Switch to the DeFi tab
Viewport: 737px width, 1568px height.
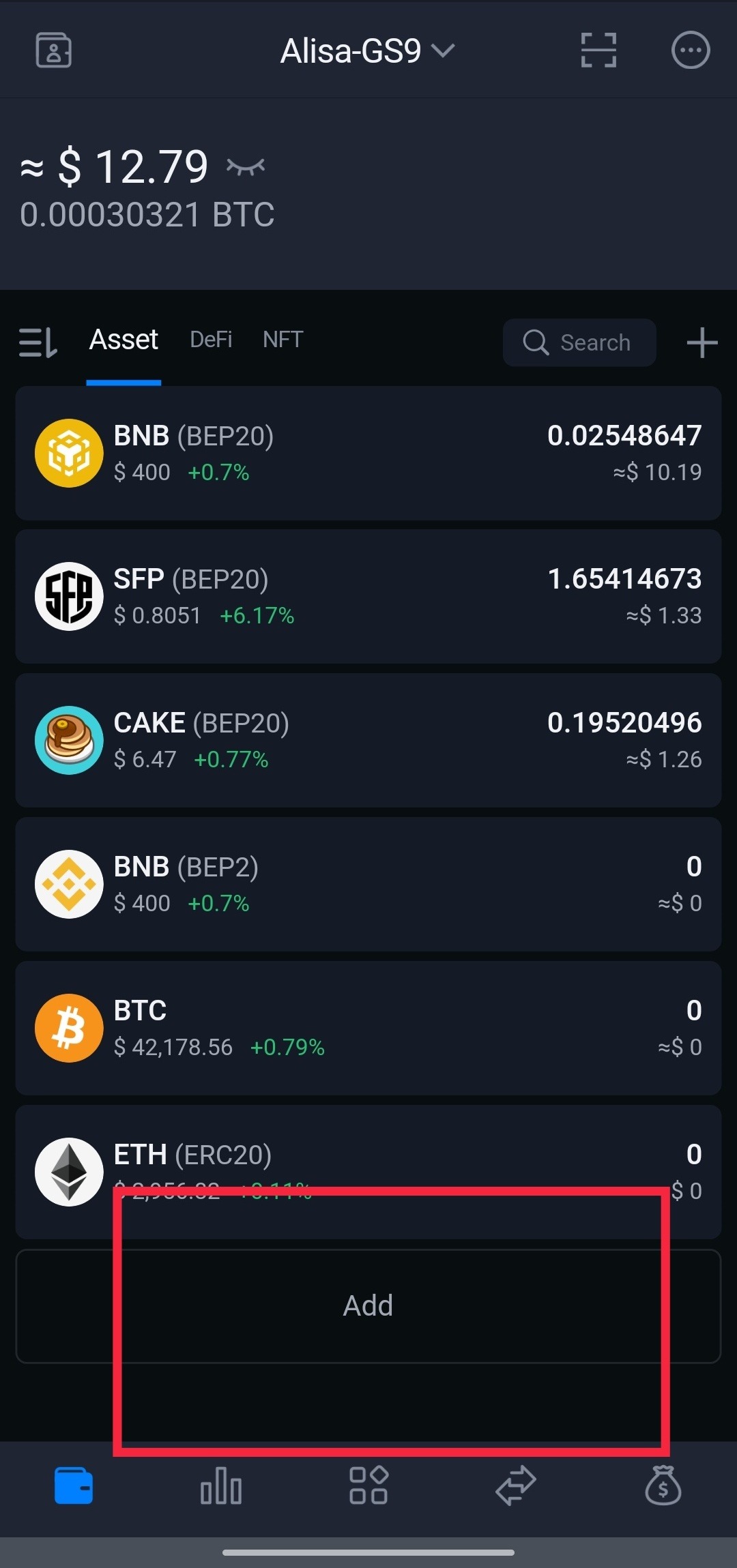211,340
